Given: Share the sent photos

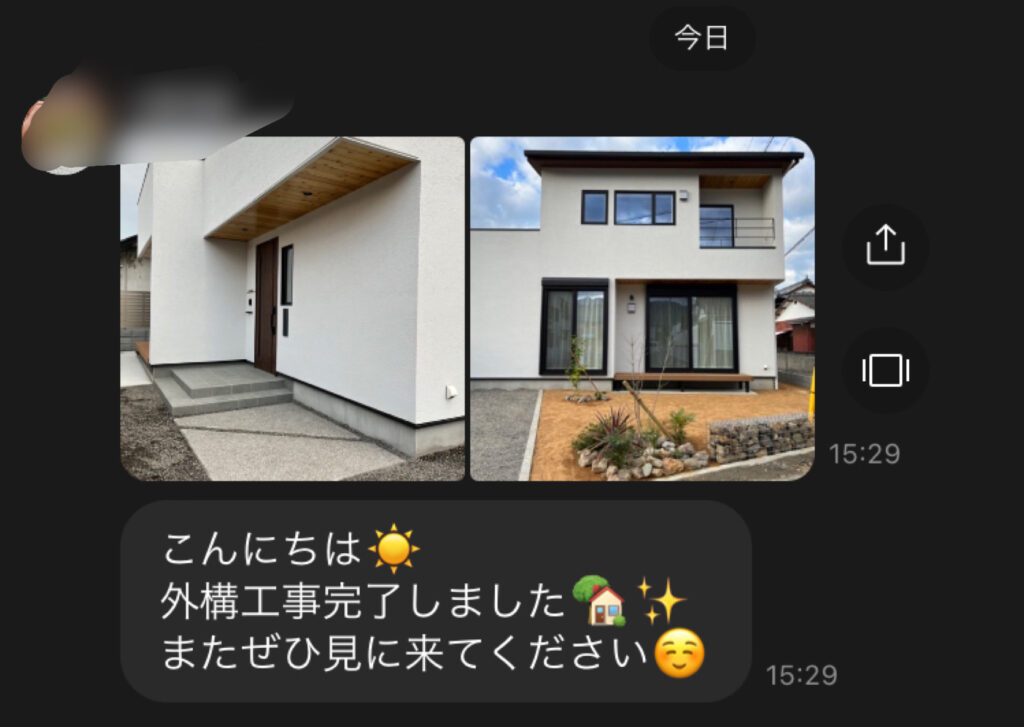Looking at the screenshot, I should click(x=885, y=246).
